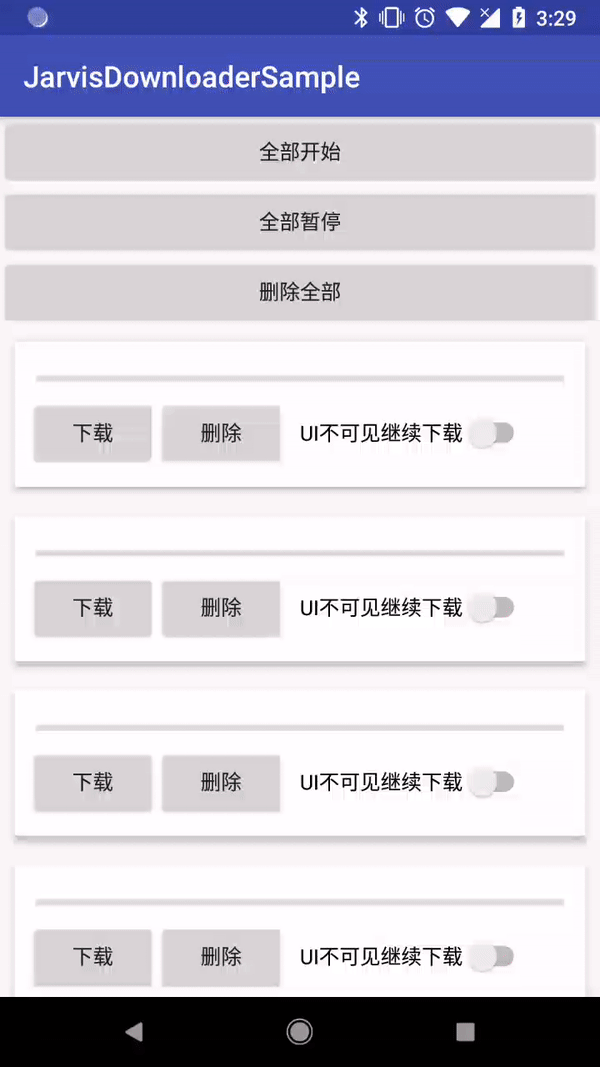The image size is (600, 1067).
Task: Enable UI不可见继续下载 in the first card
Action: pyautogui.click(x=492, y=433)
